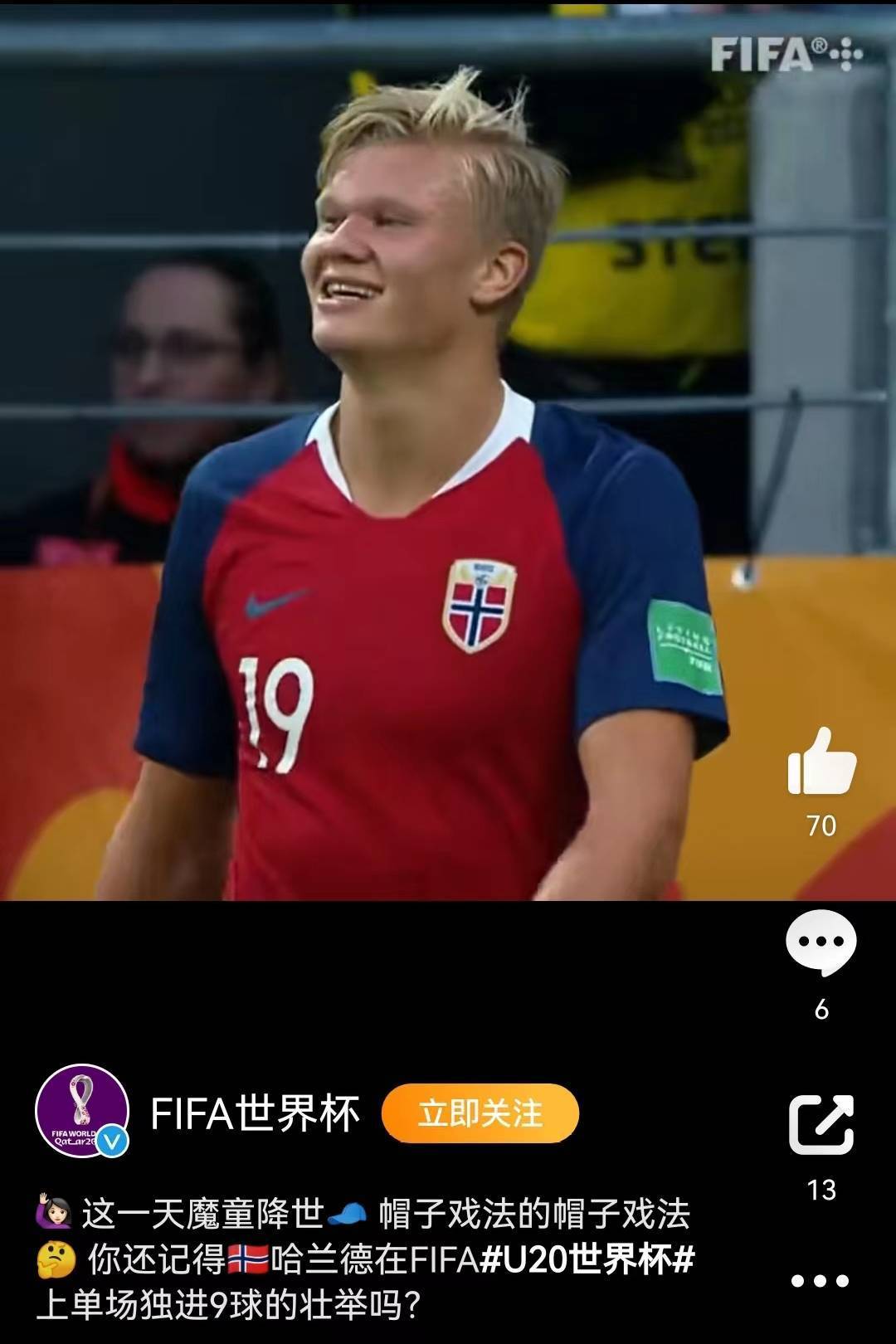The height and width of the screenshot is (1344, 896).
Task: Like this video with the thumbs-up
Action: (821, 762)
